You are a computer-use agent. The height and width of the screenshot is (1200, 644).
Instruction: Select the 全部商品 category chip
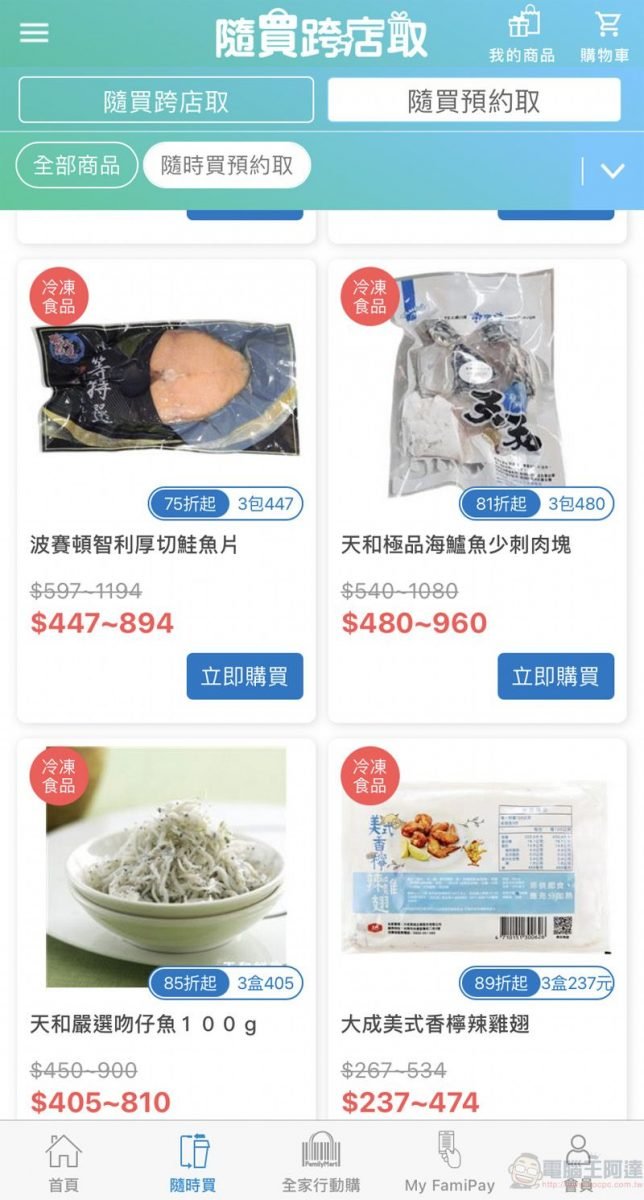pos(76,165)
